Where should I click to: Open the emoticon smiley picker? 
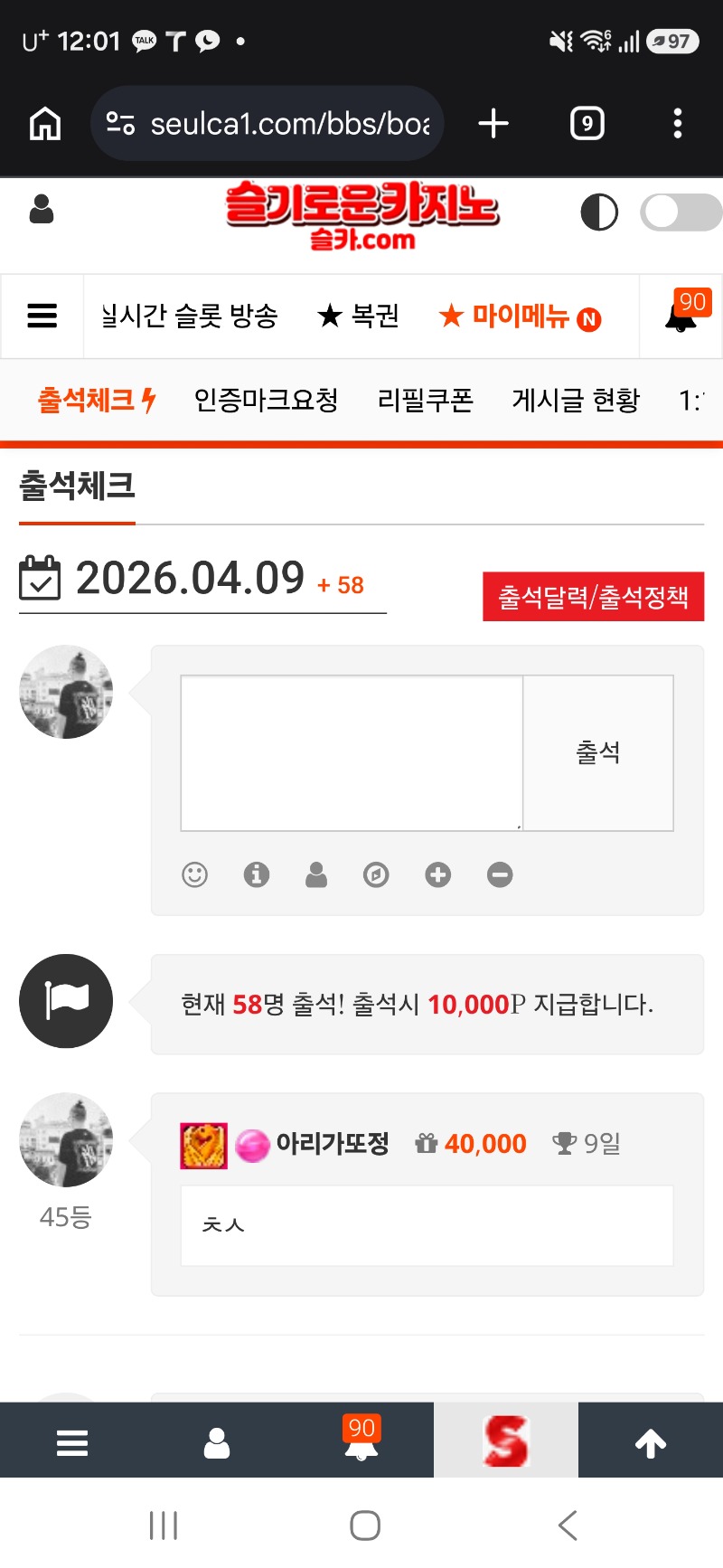[194, 874]
